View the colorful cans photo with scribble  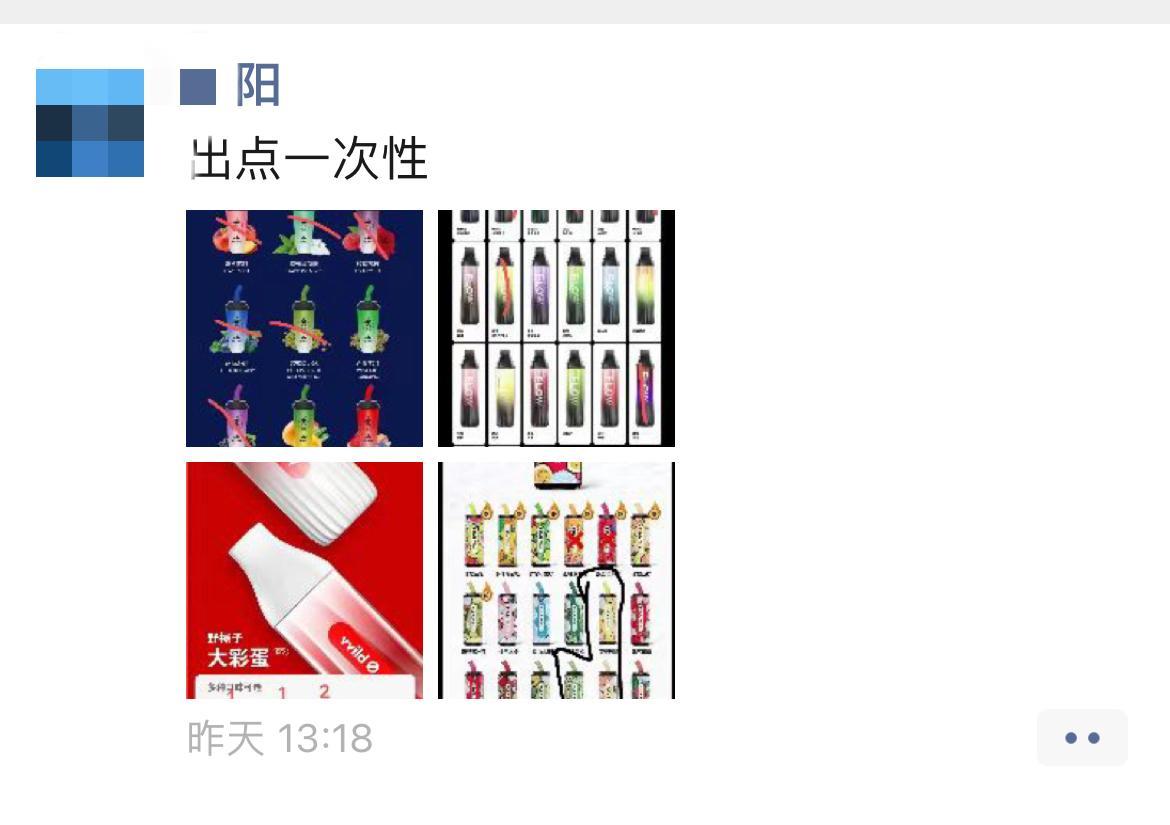(x=556, y=580)
